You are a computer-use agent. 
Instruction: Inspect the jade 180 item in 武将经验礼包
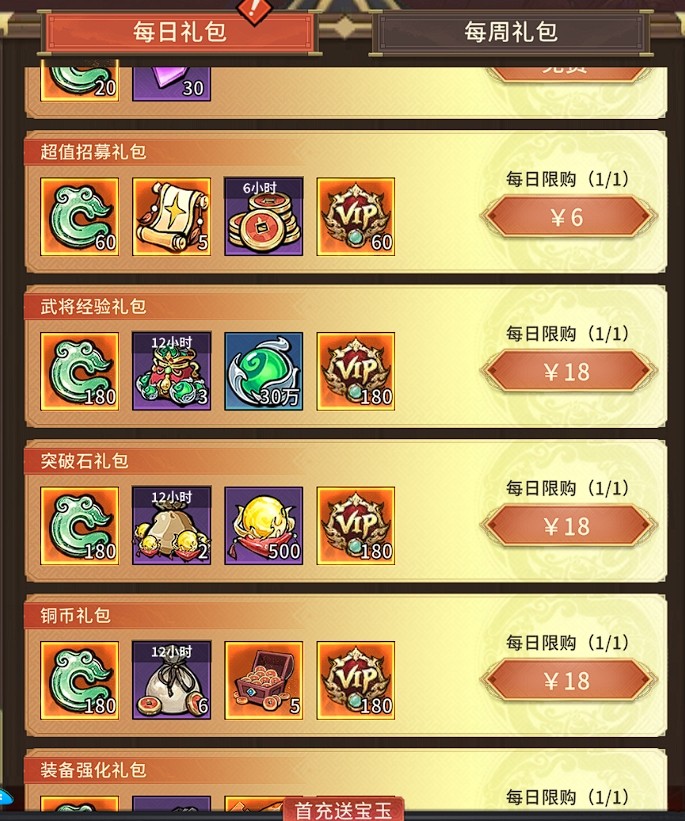pyautogui.click(x=79, y=371)
